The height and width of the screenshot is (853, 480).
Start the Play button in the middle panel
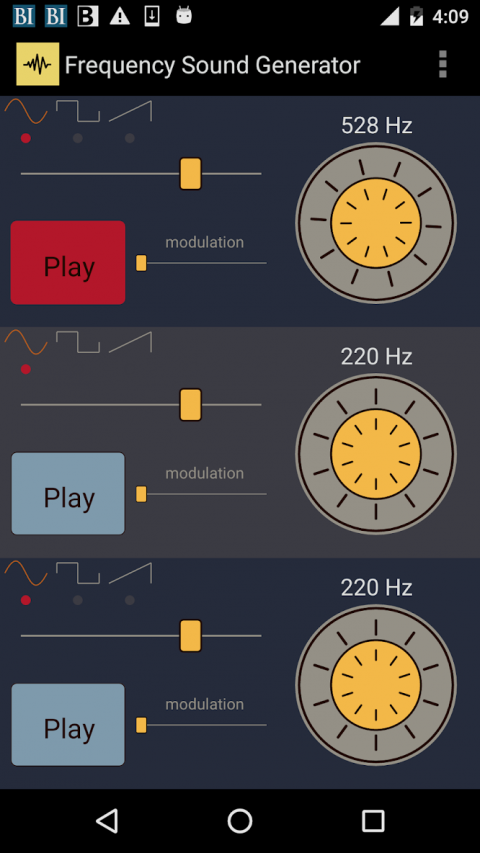tap(68, 493)
